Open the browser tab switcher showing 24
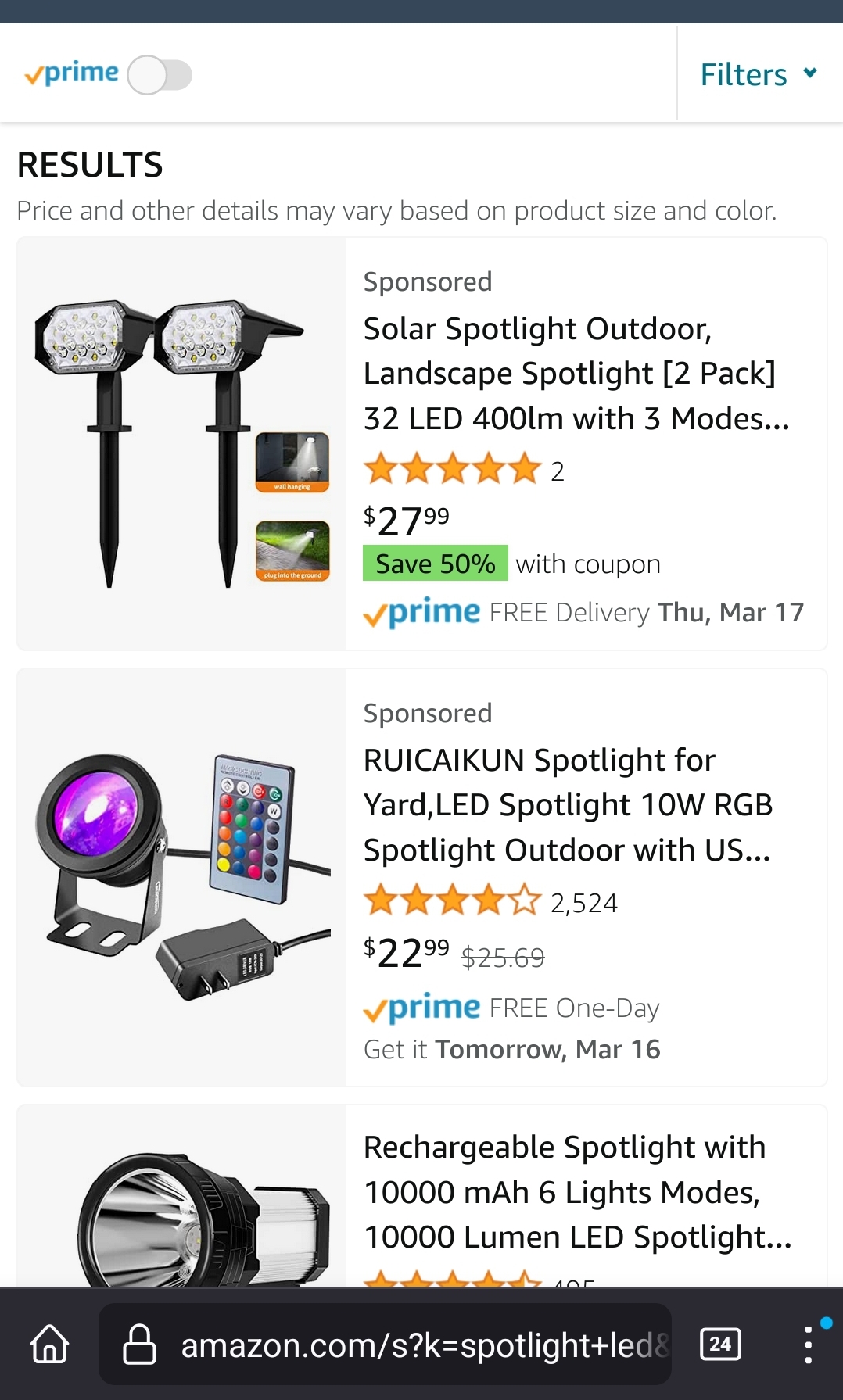The height and width of the screenshot is (1400, 843). click(x=720, y=1344)
